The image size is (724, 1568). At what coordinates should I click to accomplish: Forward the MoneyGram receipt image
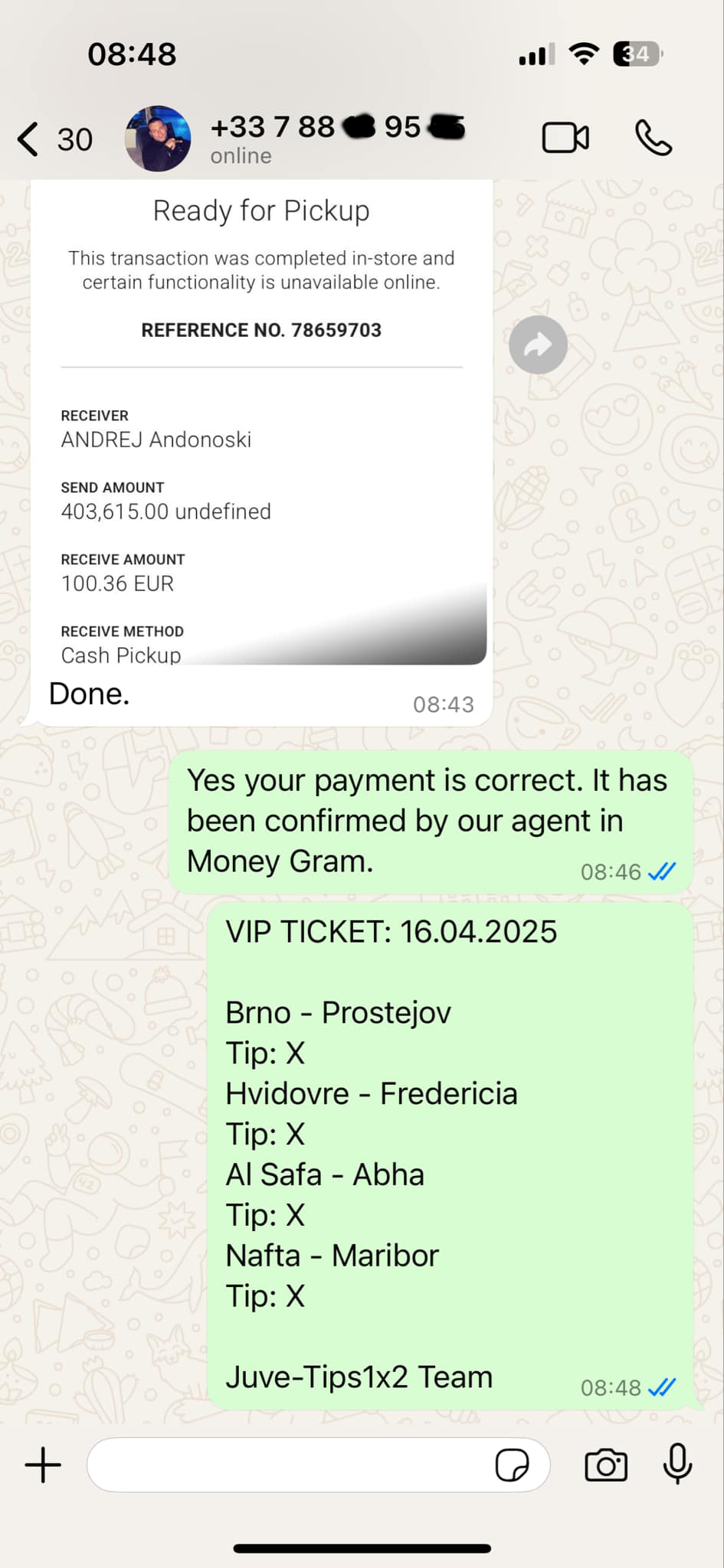coord(538,345)
